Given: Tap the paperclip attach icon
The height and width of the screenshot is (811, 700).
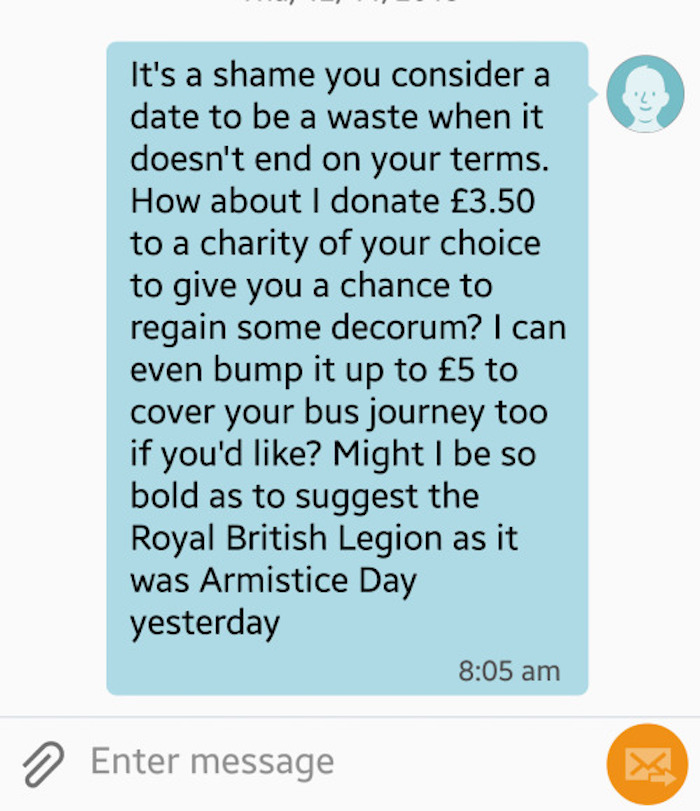Looking at the screenshot, I should click(x=44, y=765).
